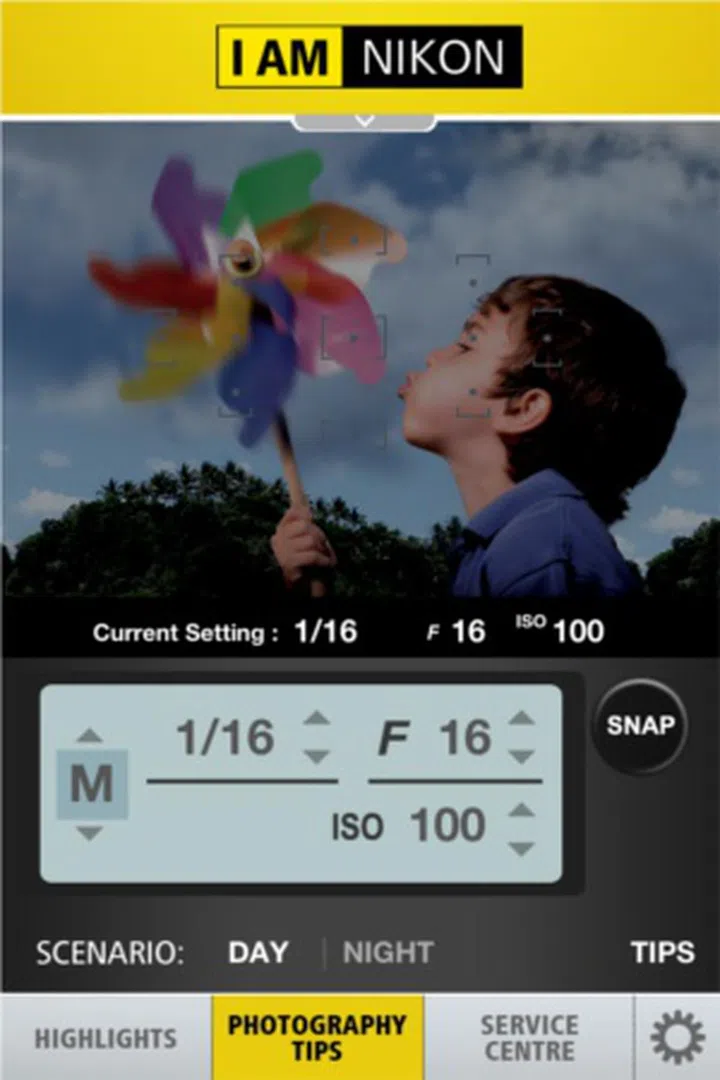Go to the Highlights tab
This screenshot has width=720, height=1080.
point(106,1038)
